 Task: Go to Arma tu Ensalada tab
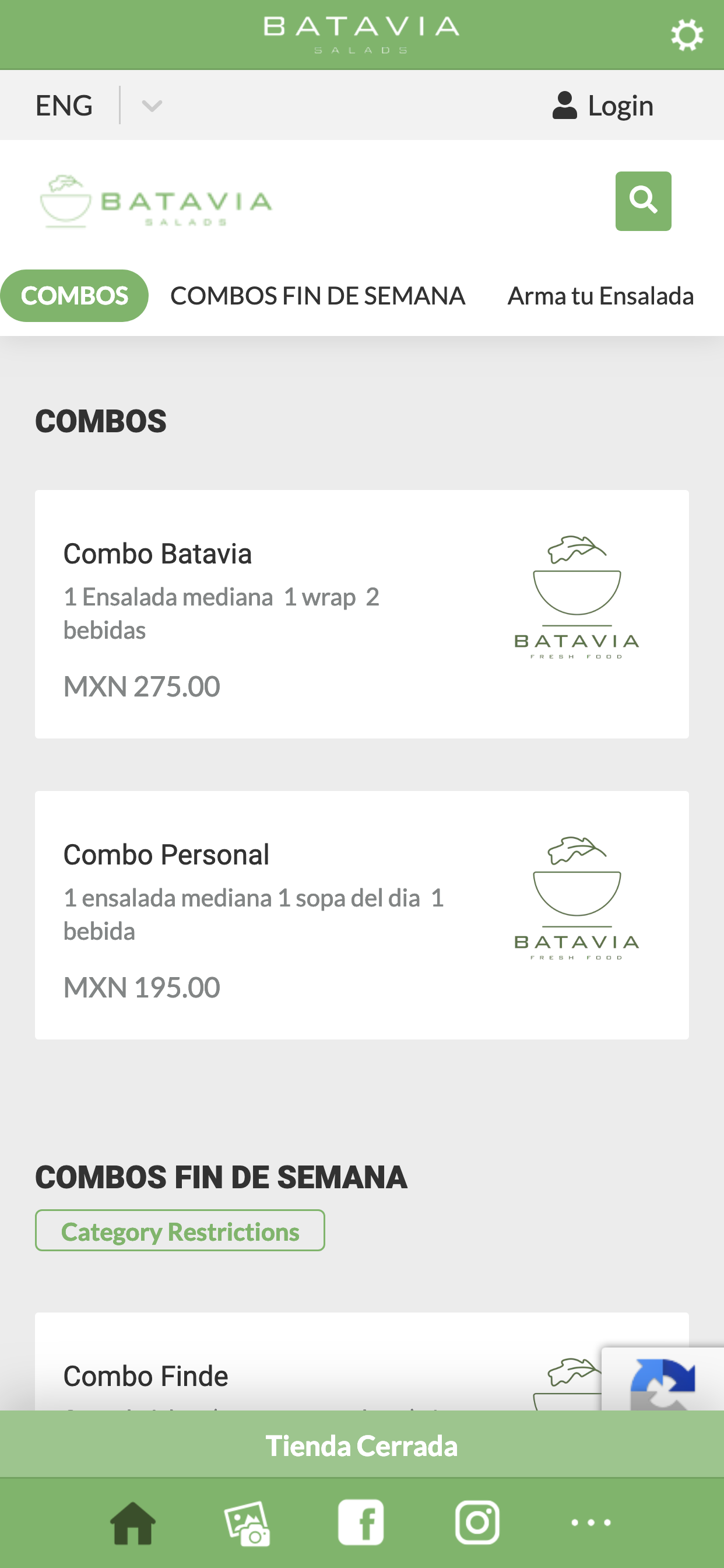[x=600, y=296]
